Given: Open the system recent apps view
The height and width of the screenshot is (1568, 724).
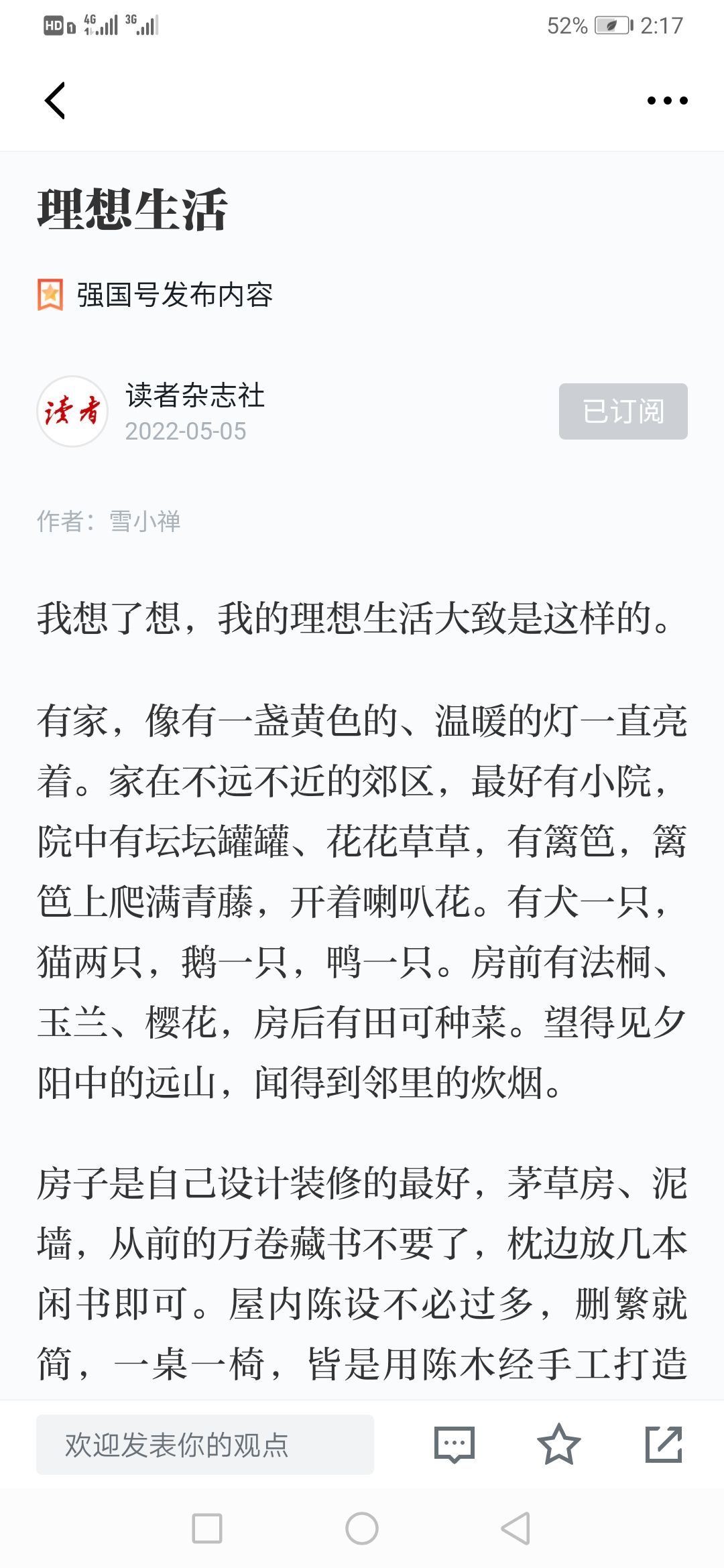Looking at the screenshot, I should click(x=207, y=1528).
